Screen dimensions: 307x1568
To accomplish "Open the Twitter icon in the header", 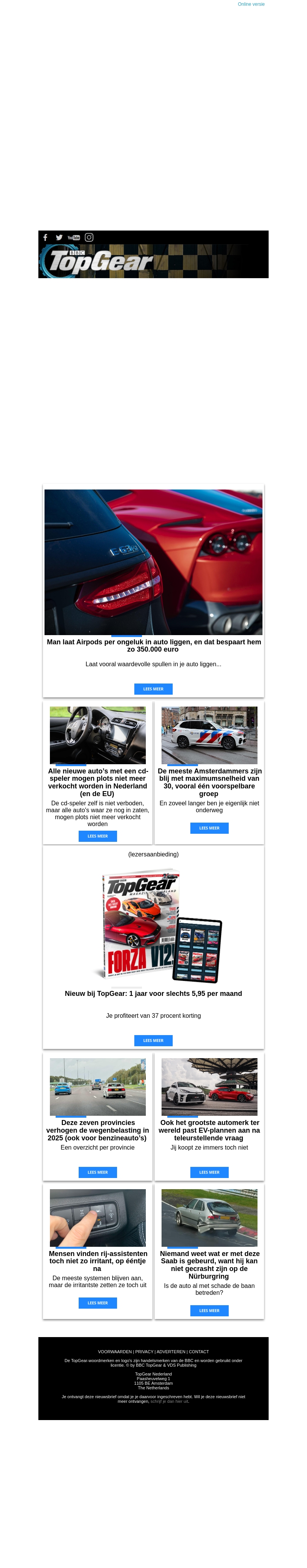I will click(x=59, y=237).
